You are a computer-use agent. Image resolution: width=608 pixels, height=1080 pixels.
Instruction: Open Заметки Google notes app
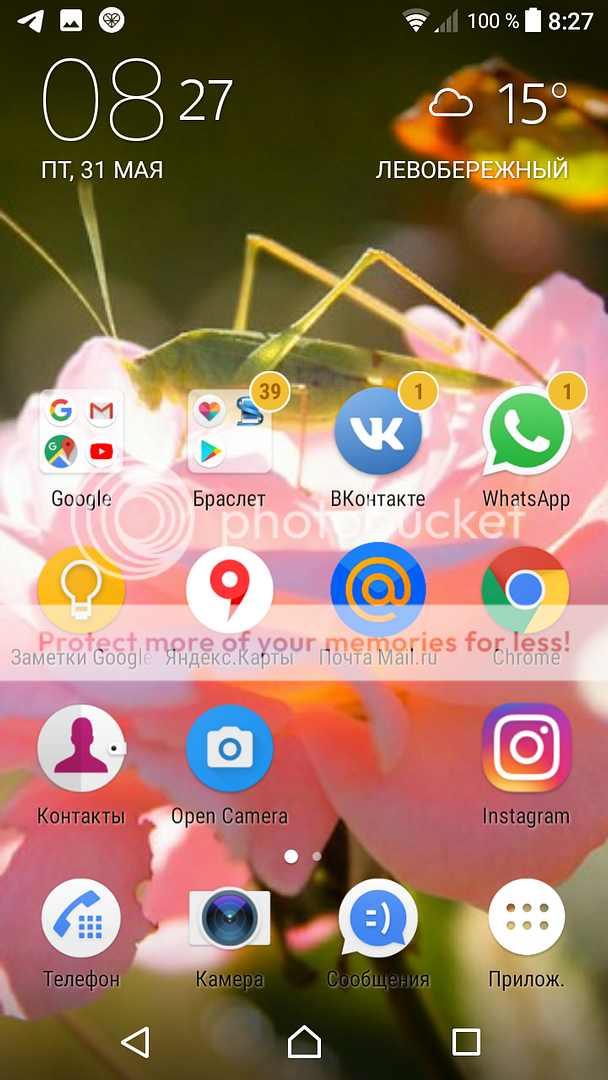(81, 590)
